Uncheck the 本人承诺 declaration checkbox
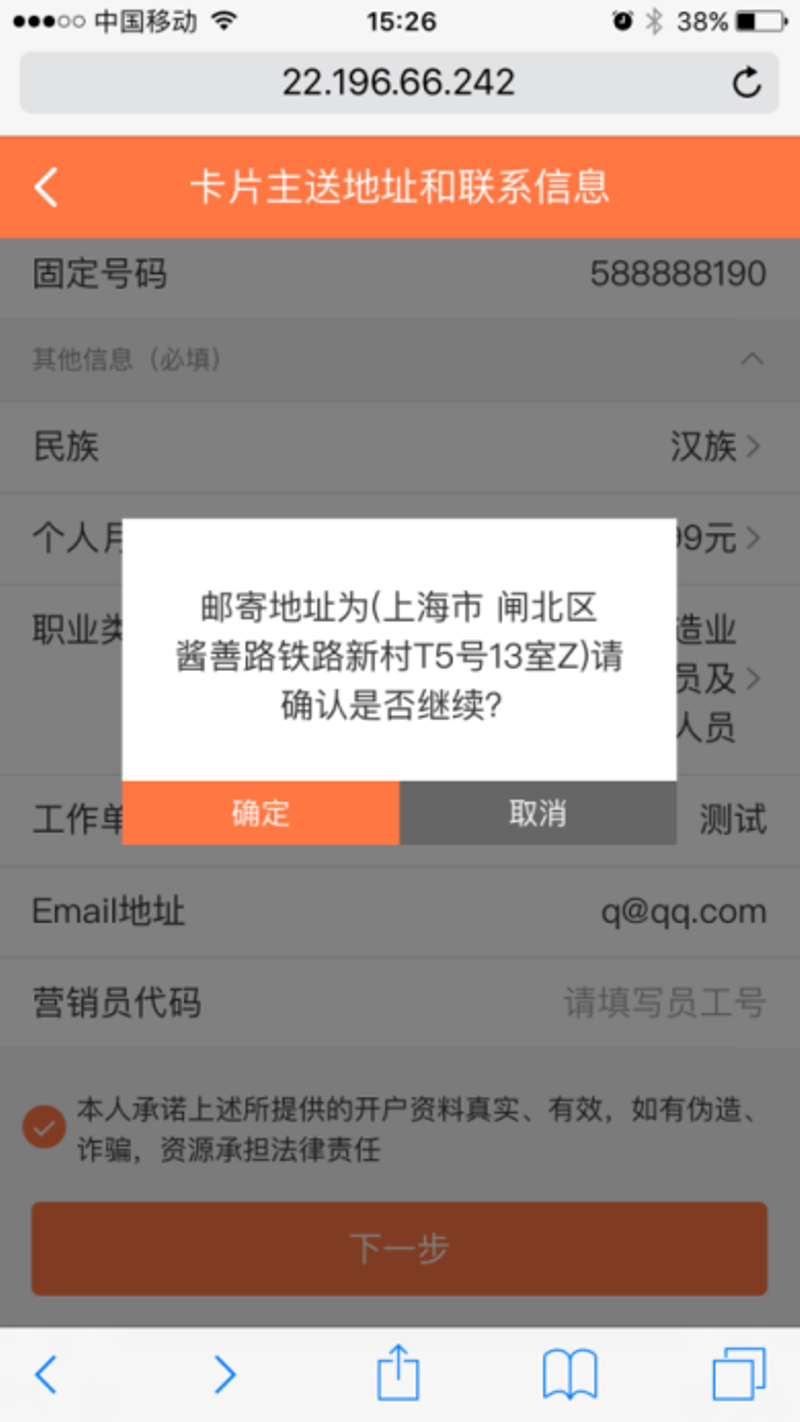This screenshot has width=800, height=1422. 45,1128
